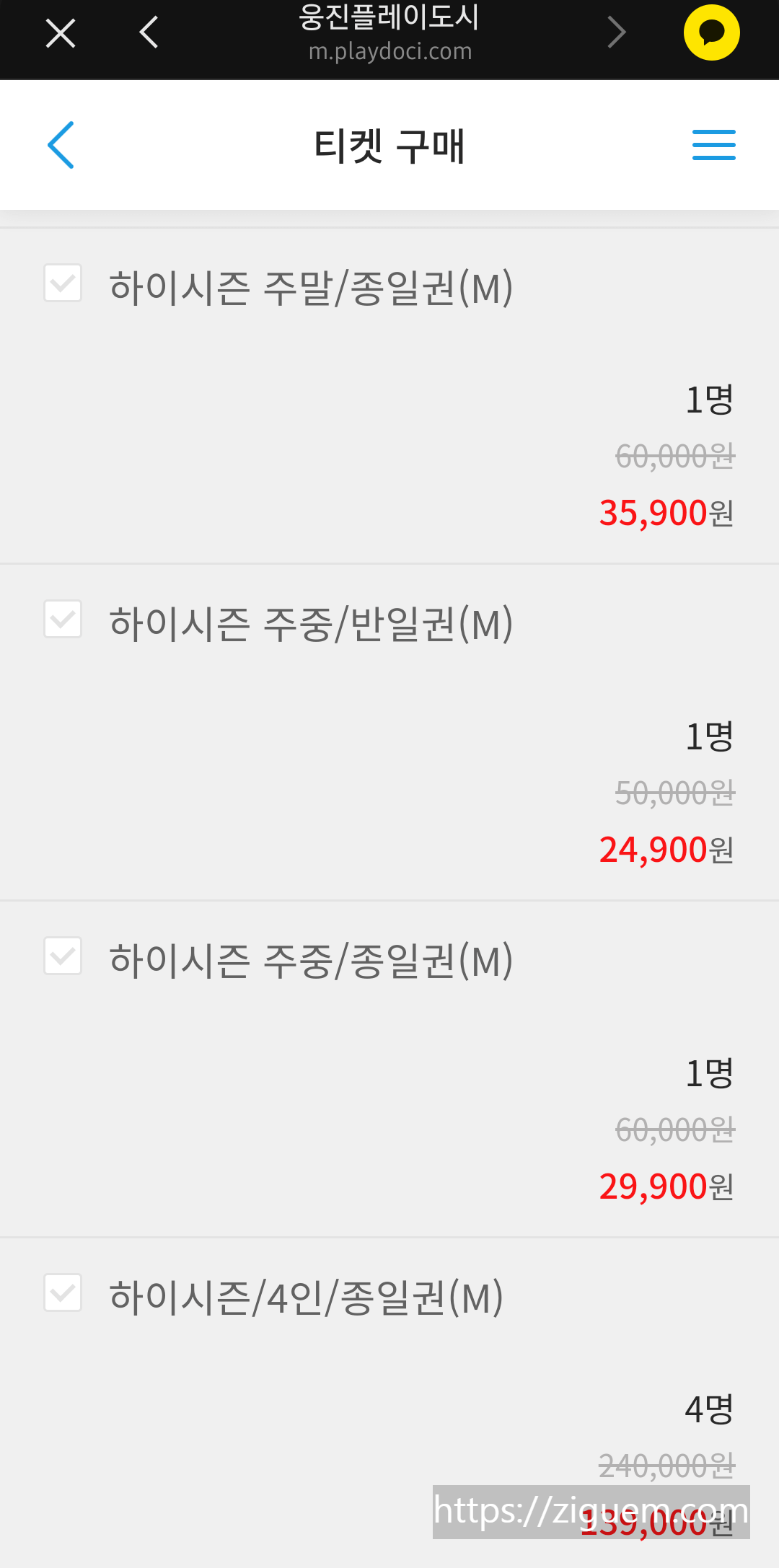
Task: Tap the page title 티켓 구매
Action: pos(389,145)
